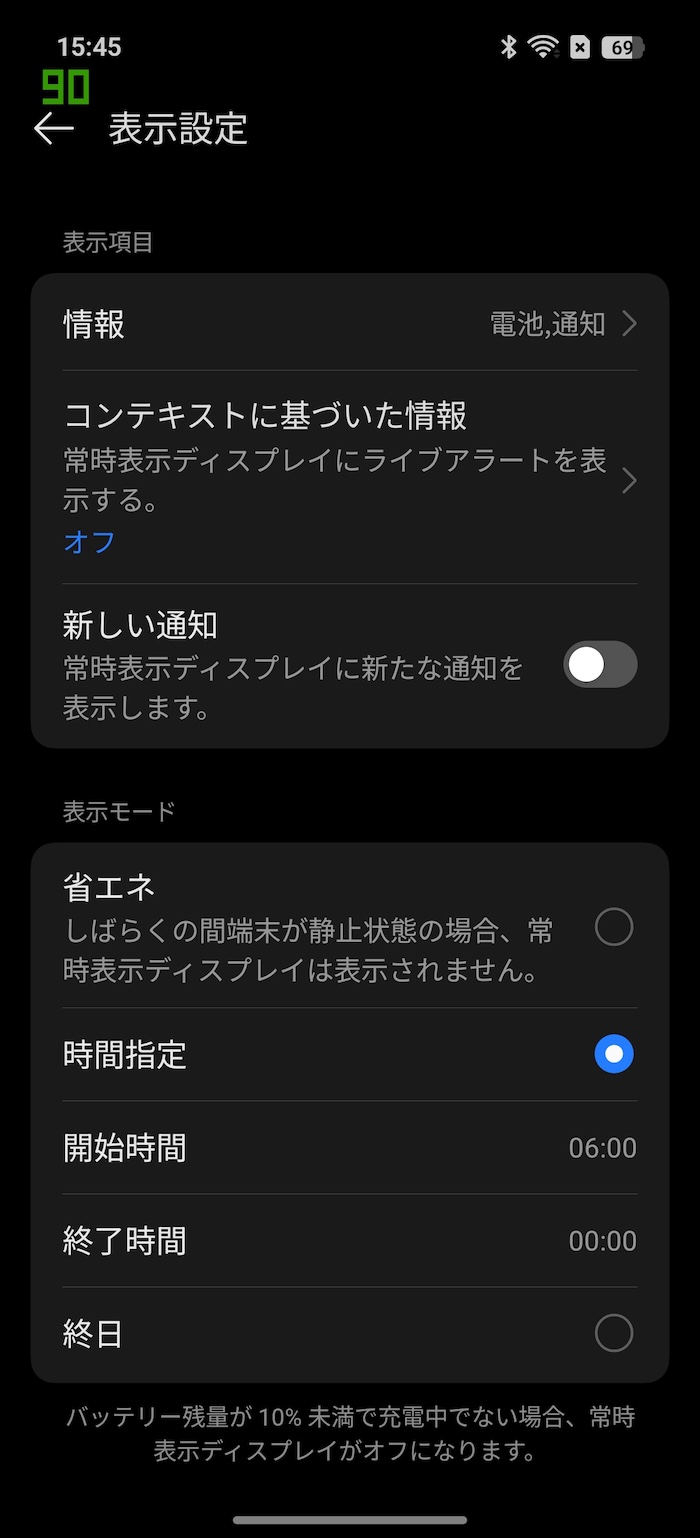Change the 開始時間 set to 06:00

click(x=350, y=1147)
